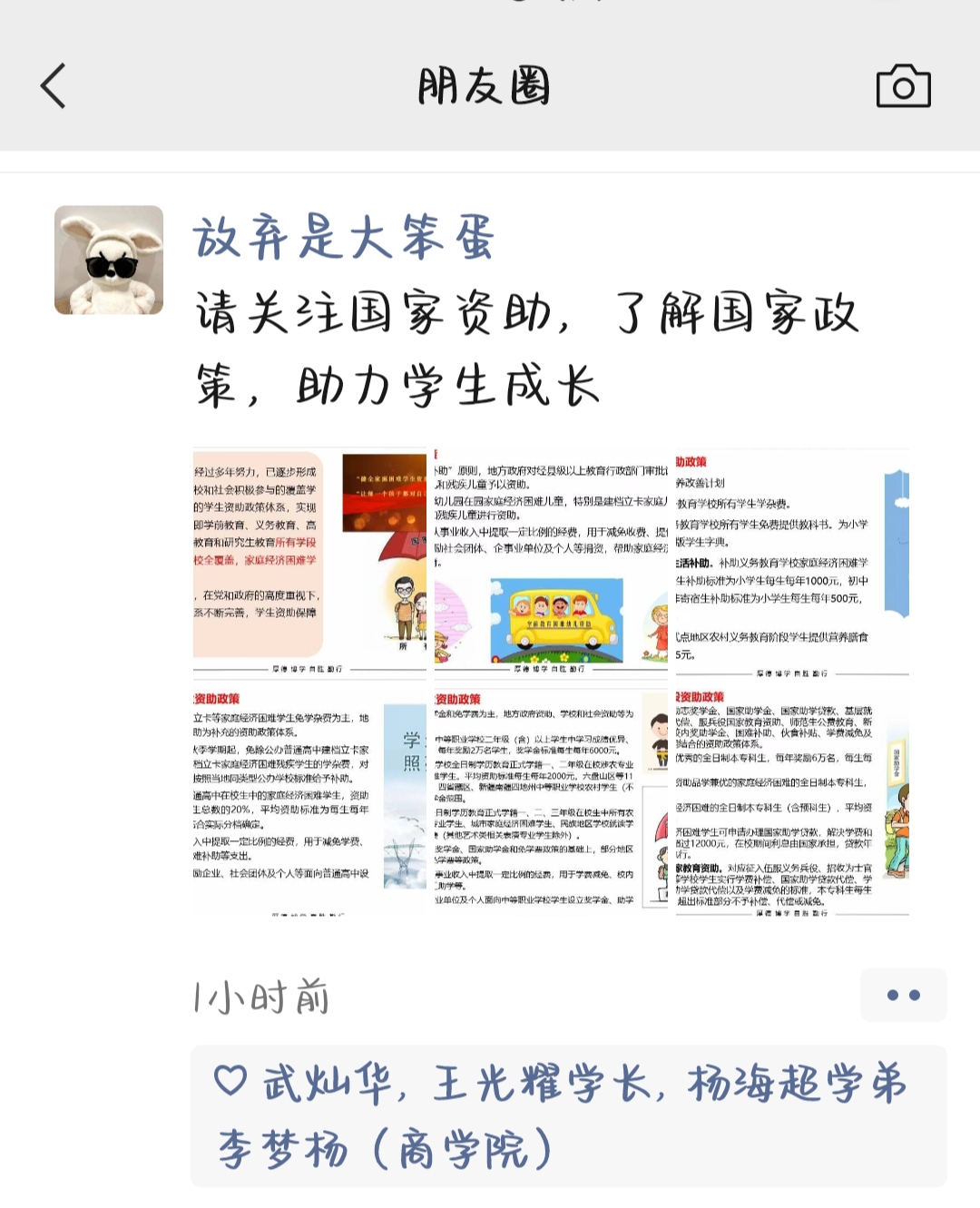Go back from 朋友圈
Screen dimensions: 980x1208
coord(54,86)
